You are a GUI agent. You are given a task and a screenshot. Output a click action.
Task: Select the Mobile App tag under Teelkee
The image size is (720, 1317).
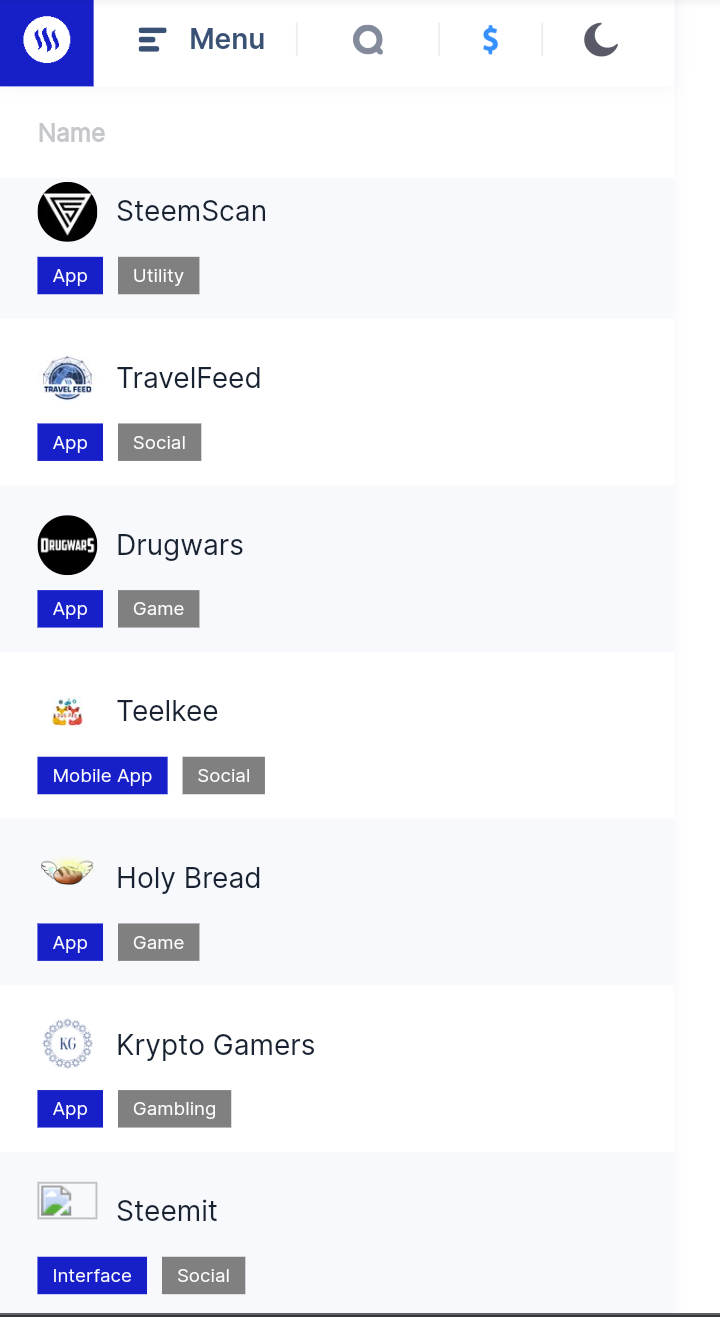click(x=102, y=776)
